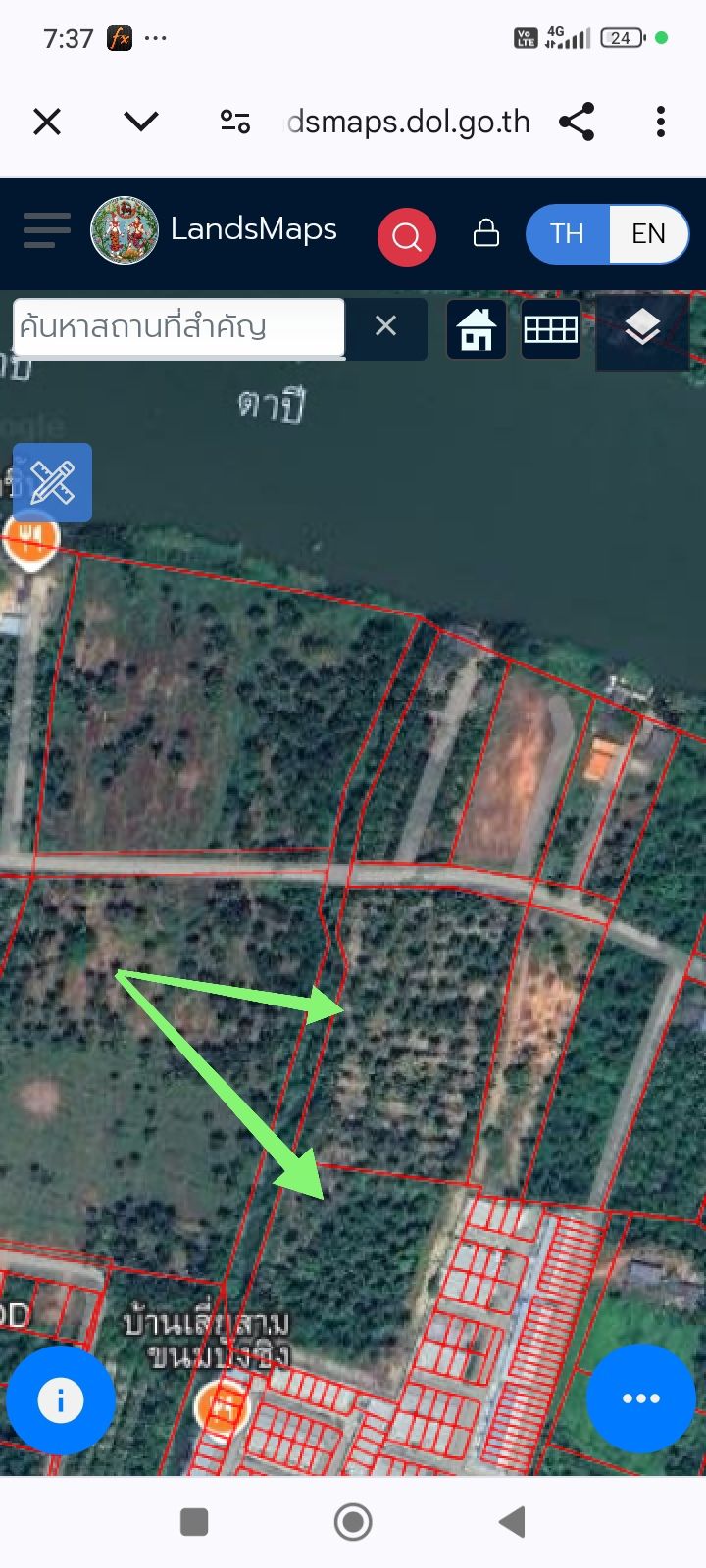Open the blue three-dots floating button
The width and height of the screenshot is (706, 1568).
(x=641, y=1398)
